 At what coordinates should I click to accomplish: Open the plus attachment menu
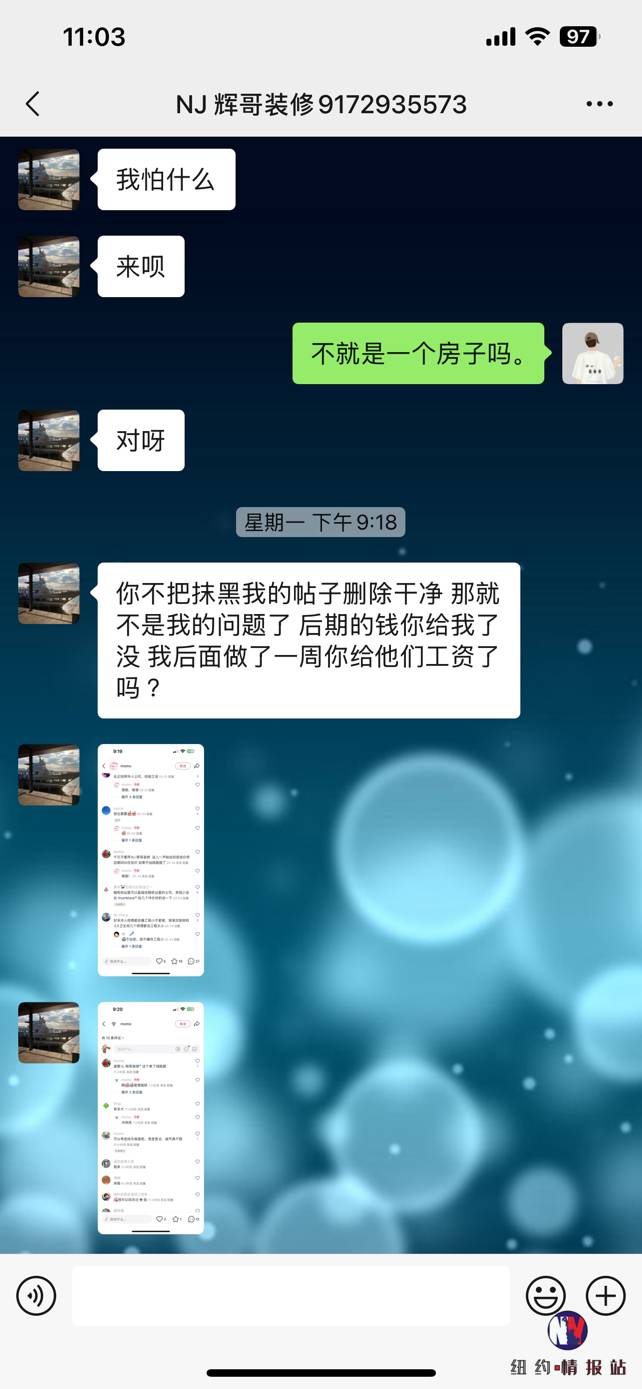tap(605, 1295)
